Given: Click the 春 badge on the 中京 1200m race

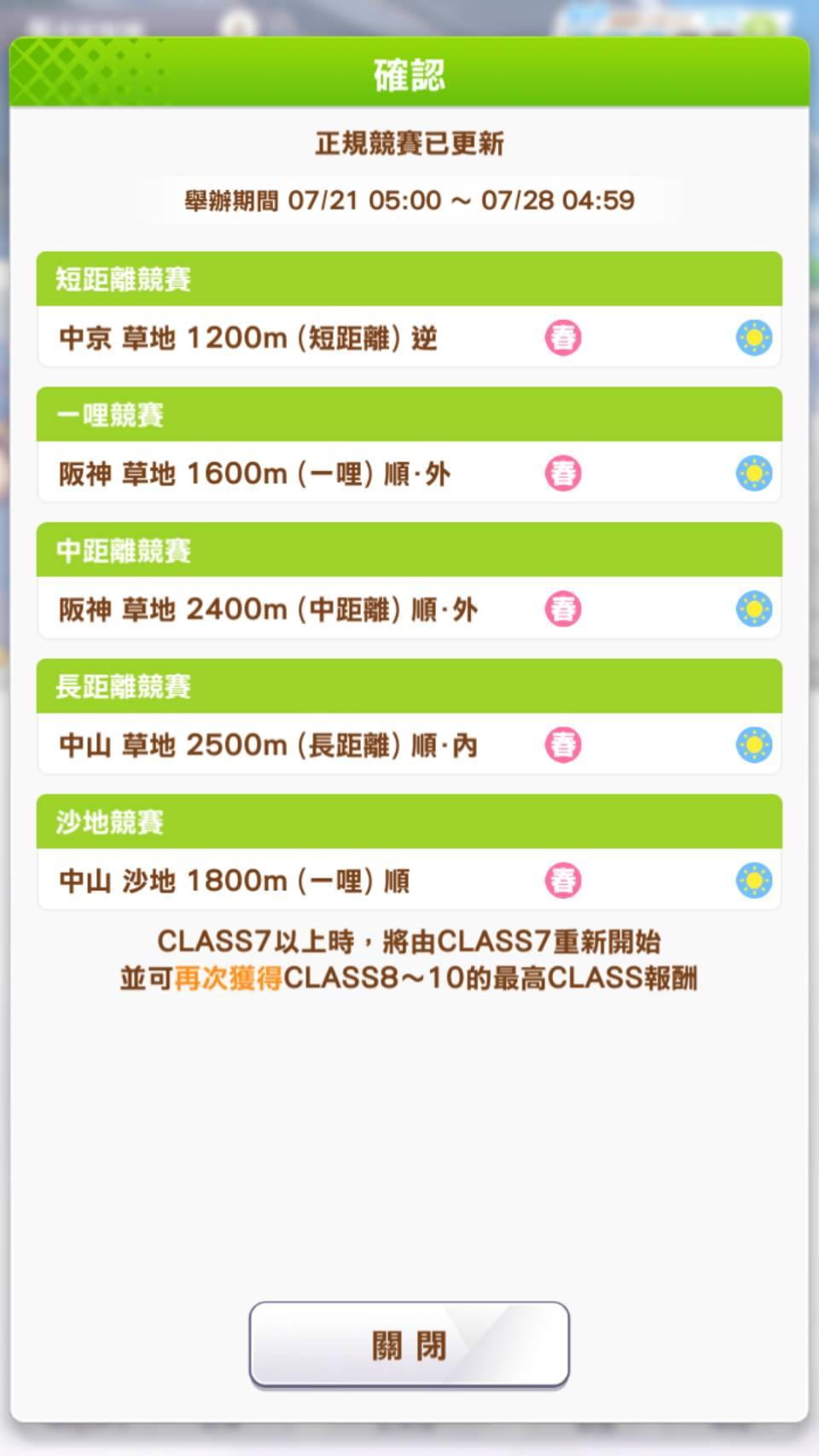Looking at the screenshot, I should point(562,338).
